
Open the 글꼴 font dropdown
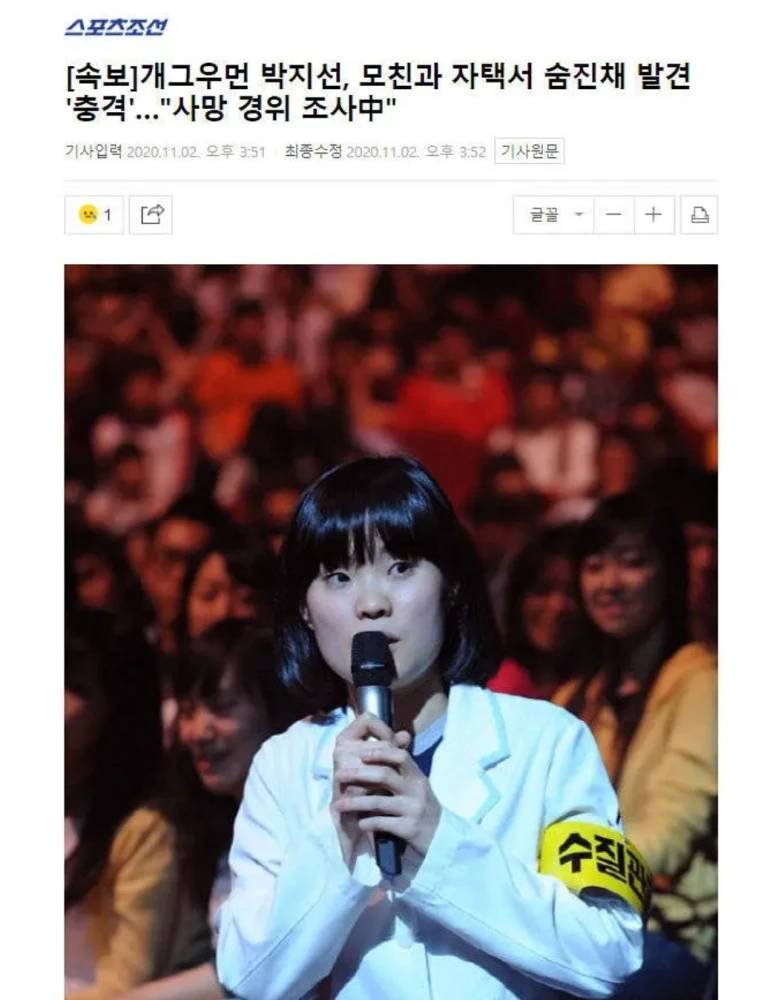click(x=553, y=215)
